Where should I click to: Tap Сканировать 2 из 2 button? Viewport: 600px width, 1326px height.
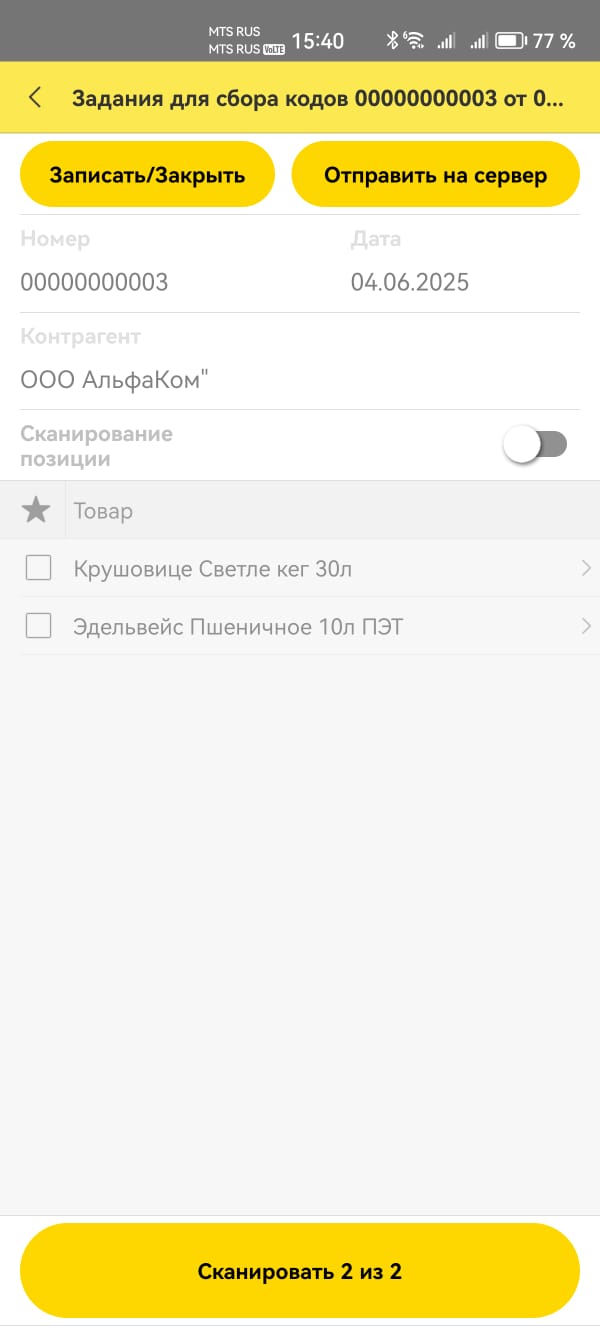300,1272
